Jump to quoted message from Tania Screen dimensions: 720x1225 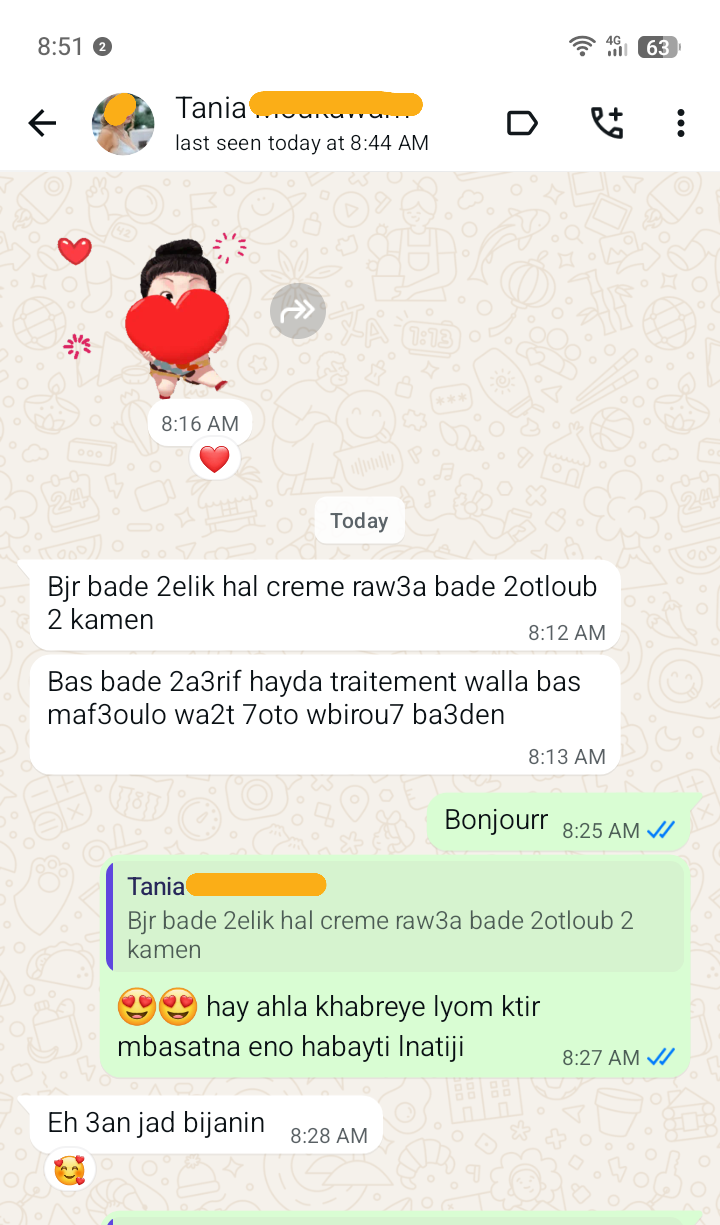point(395,917)
